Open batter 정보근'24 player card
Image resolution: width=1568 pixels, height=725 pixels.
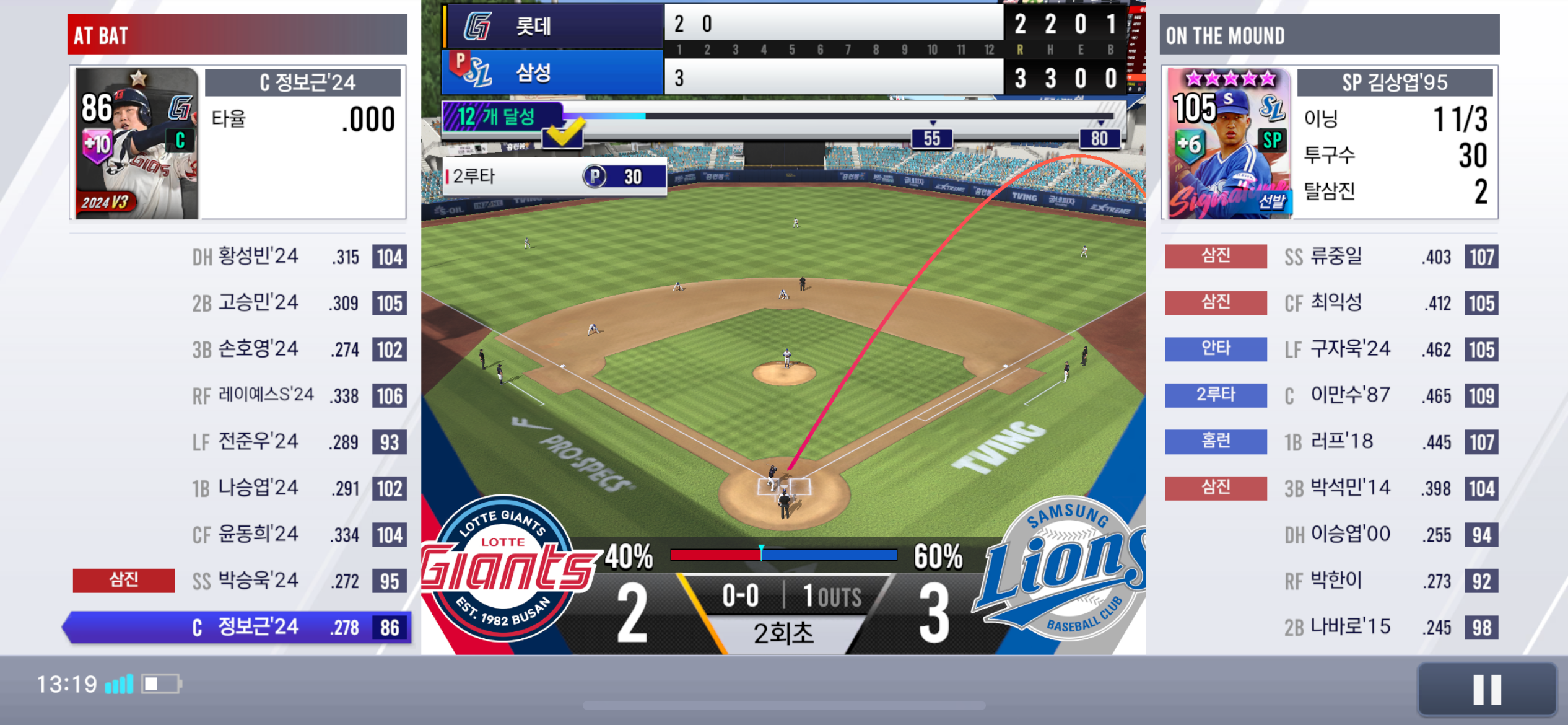point(137,143)
